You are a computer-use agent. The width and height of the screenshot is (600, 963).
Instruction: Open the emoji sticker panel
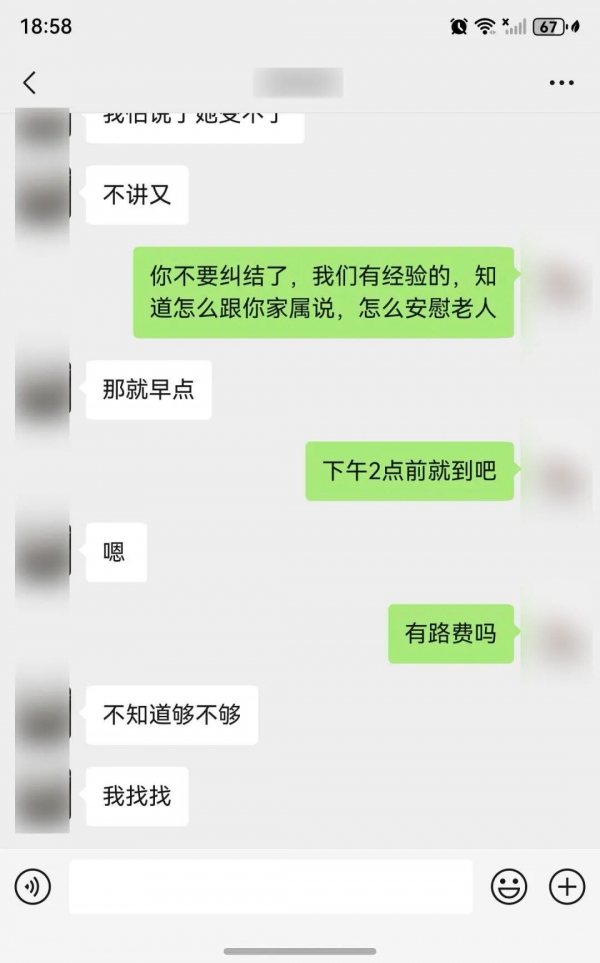point(509,886)
